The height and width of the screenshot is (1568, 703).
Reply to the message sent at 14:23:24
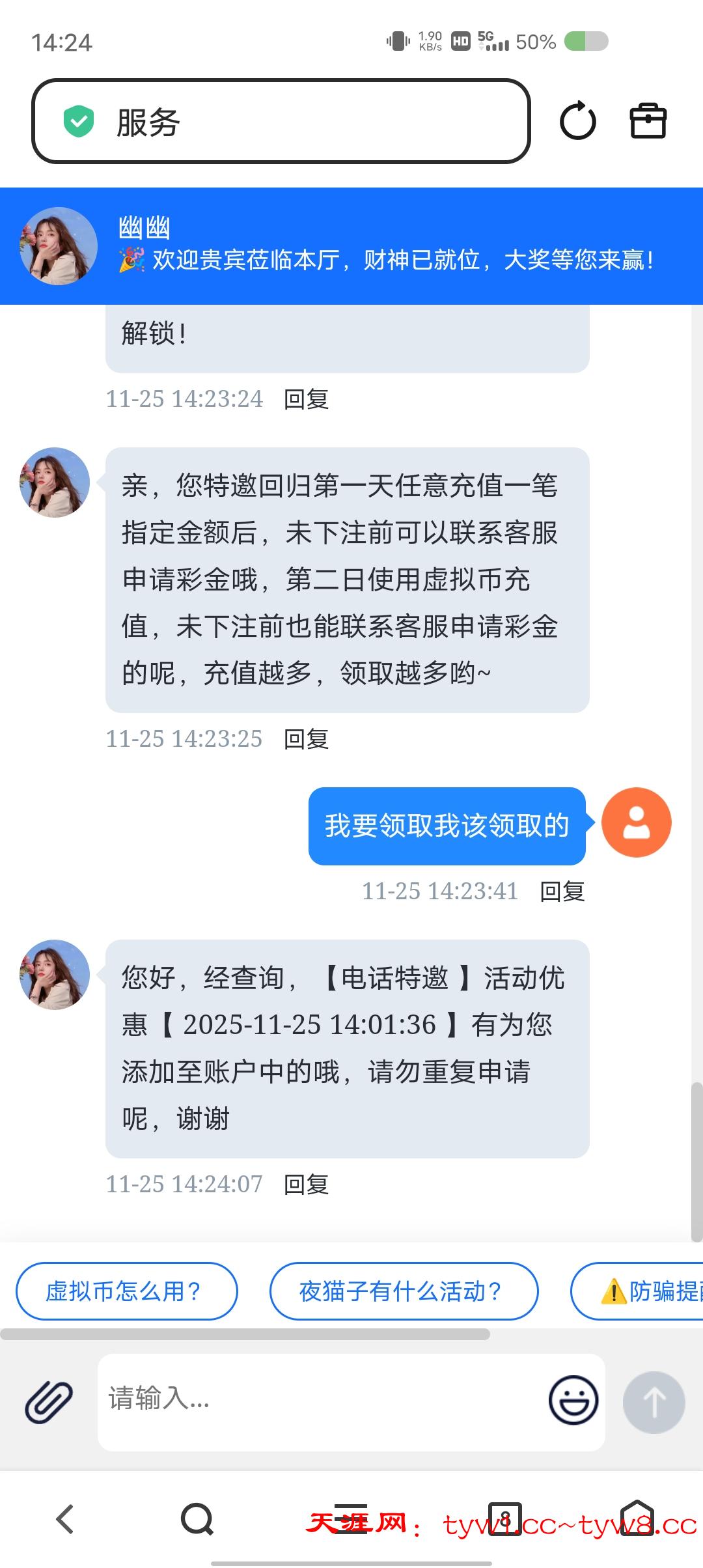pos(306,399)
